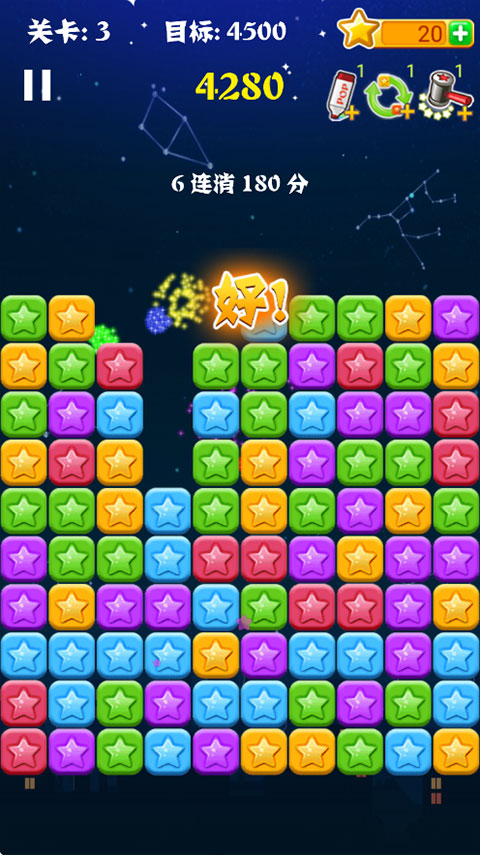Pop the orange star block in the bottom-right corner
This screenshot has width=480, height=855.
click(x=456, y=751)
